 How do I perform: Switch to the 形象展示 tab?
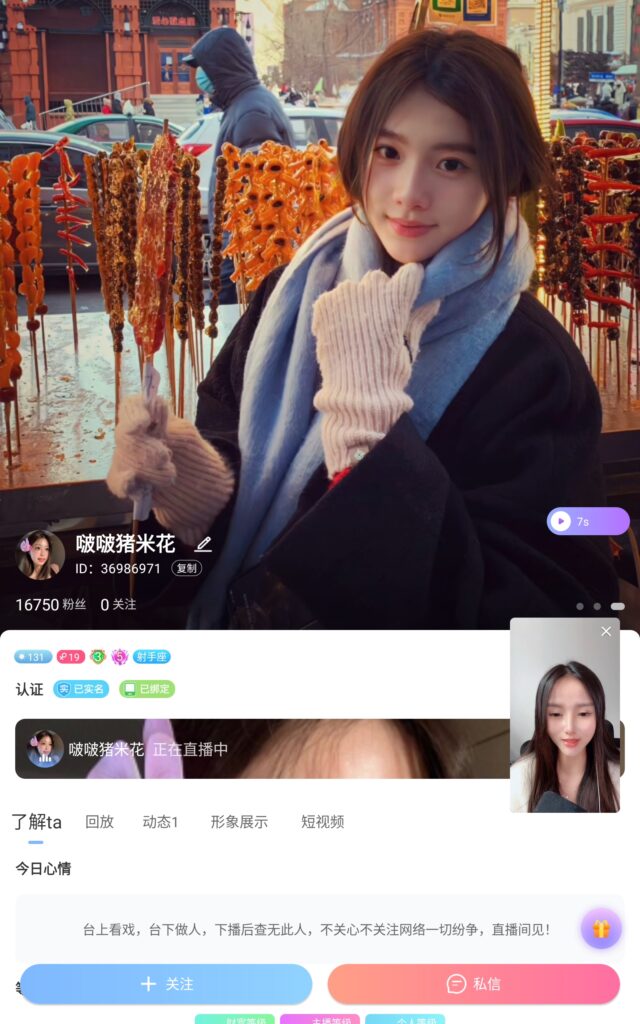click(239, 822)
